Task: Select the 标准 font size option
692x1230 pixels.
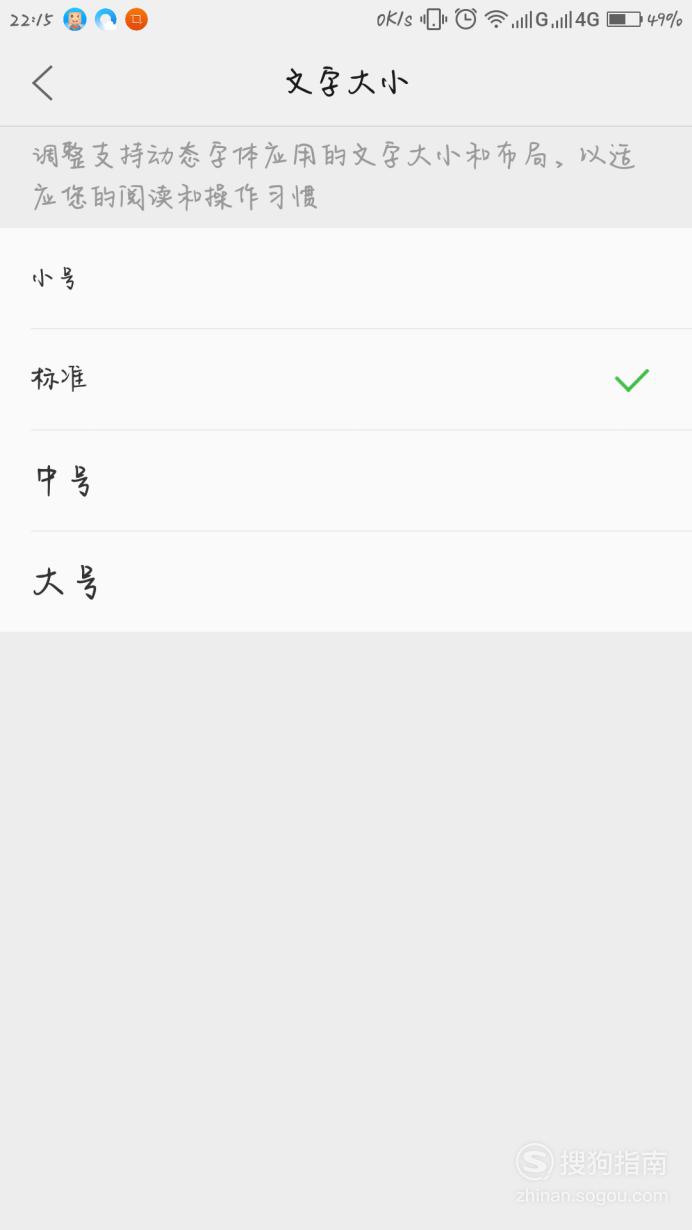Action: (x=346, y=380)
